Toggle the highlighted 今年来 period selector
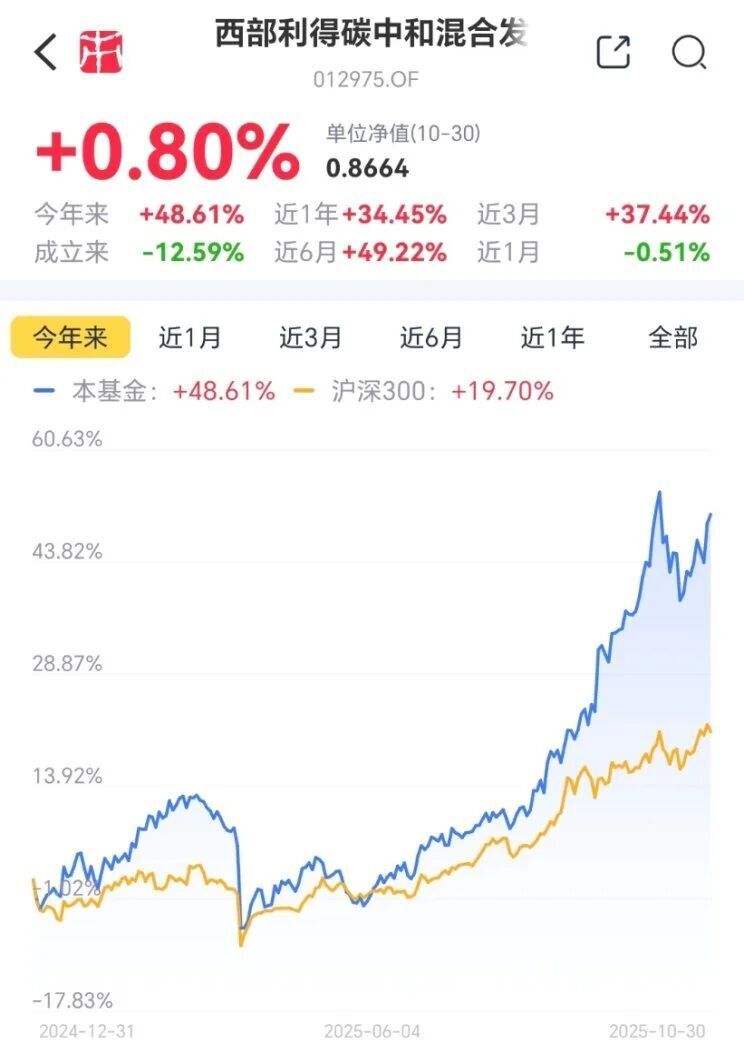Image resolution: width=744 pixels, height=1044 pixels. tap(68, 338)
